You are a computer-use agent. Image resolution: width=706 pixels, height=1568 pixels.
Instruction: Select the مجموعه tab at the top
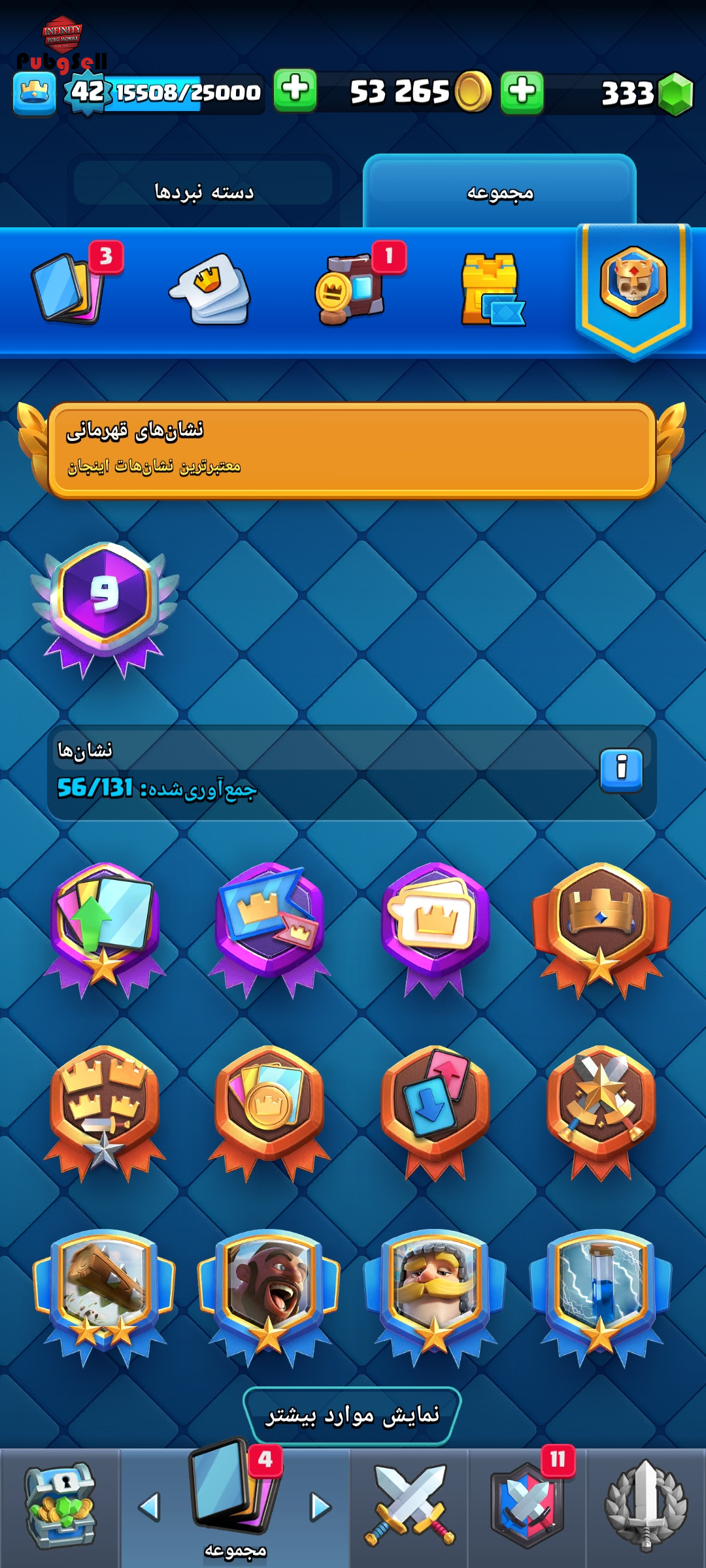(x=499, y=191)
